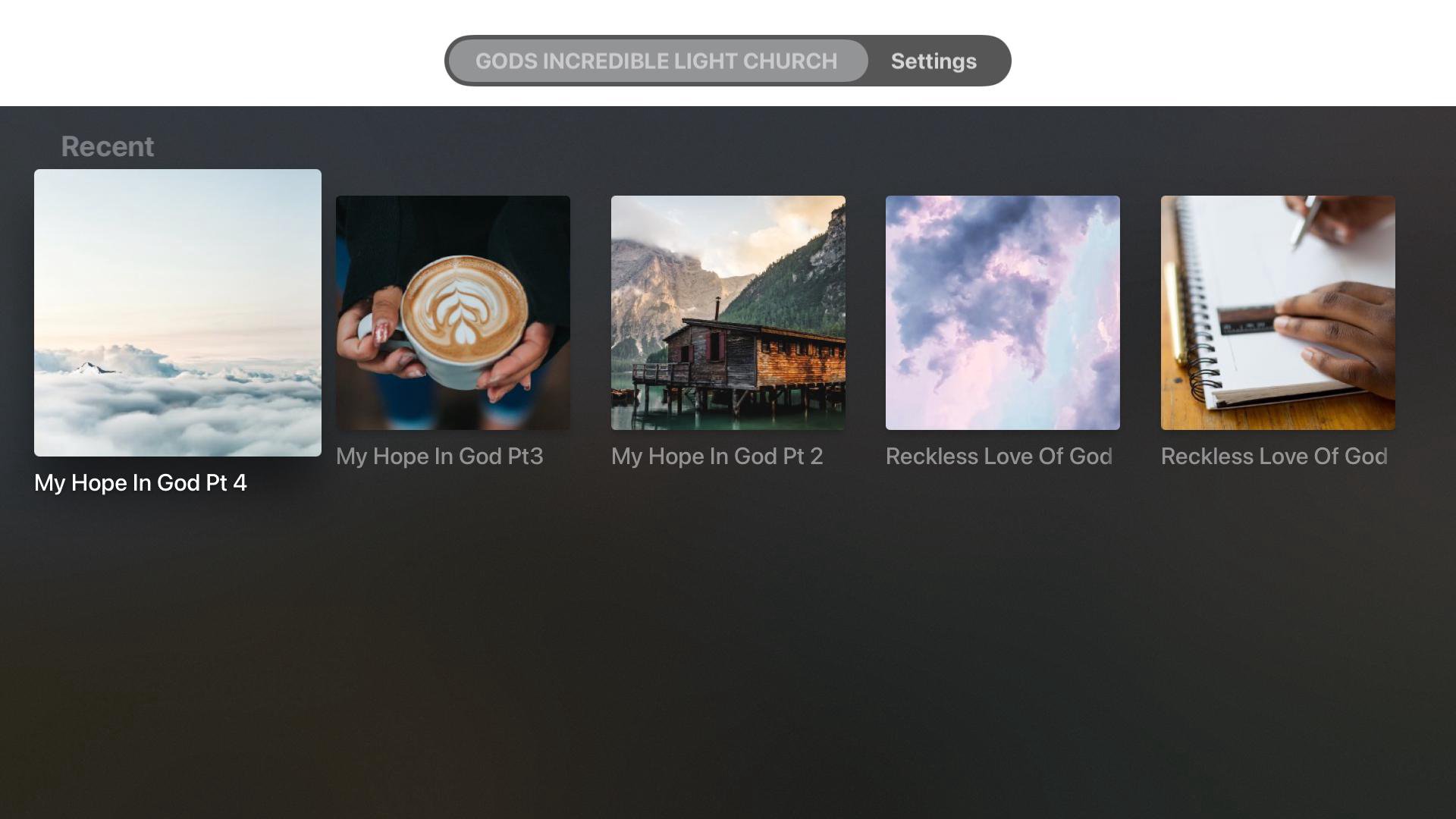Image resolution: width=1456 pixels, height=819 pixels.
Task: Switch to the Settings tab
Action: (x=933, y=61)
